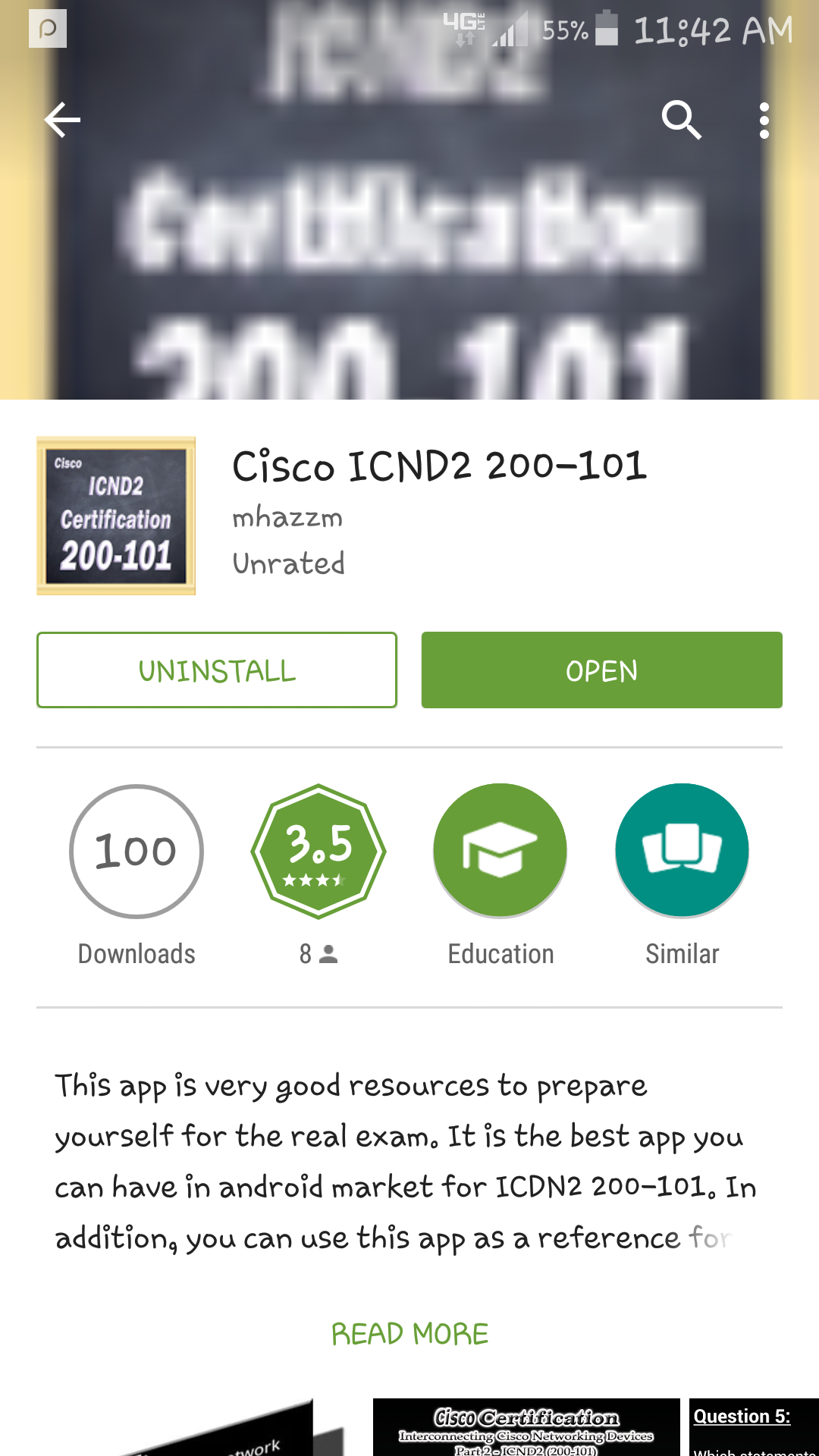View the 3.5 star rating badge
Screen dimensions: 819x1456
pyautogui.click(x=318, y=851)
